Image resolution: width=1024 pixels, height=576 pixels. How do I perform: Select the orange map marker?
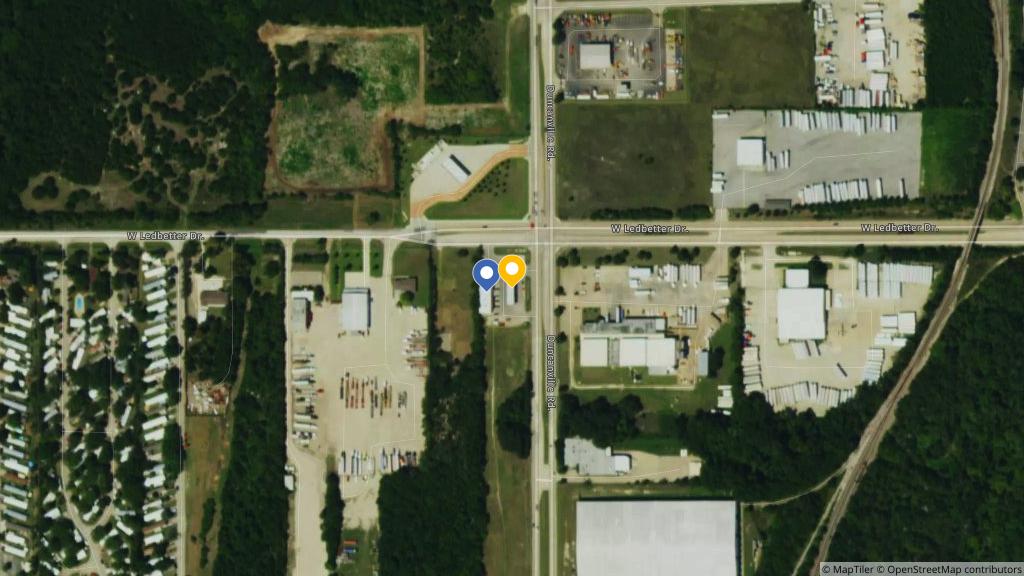coord(512,270)
